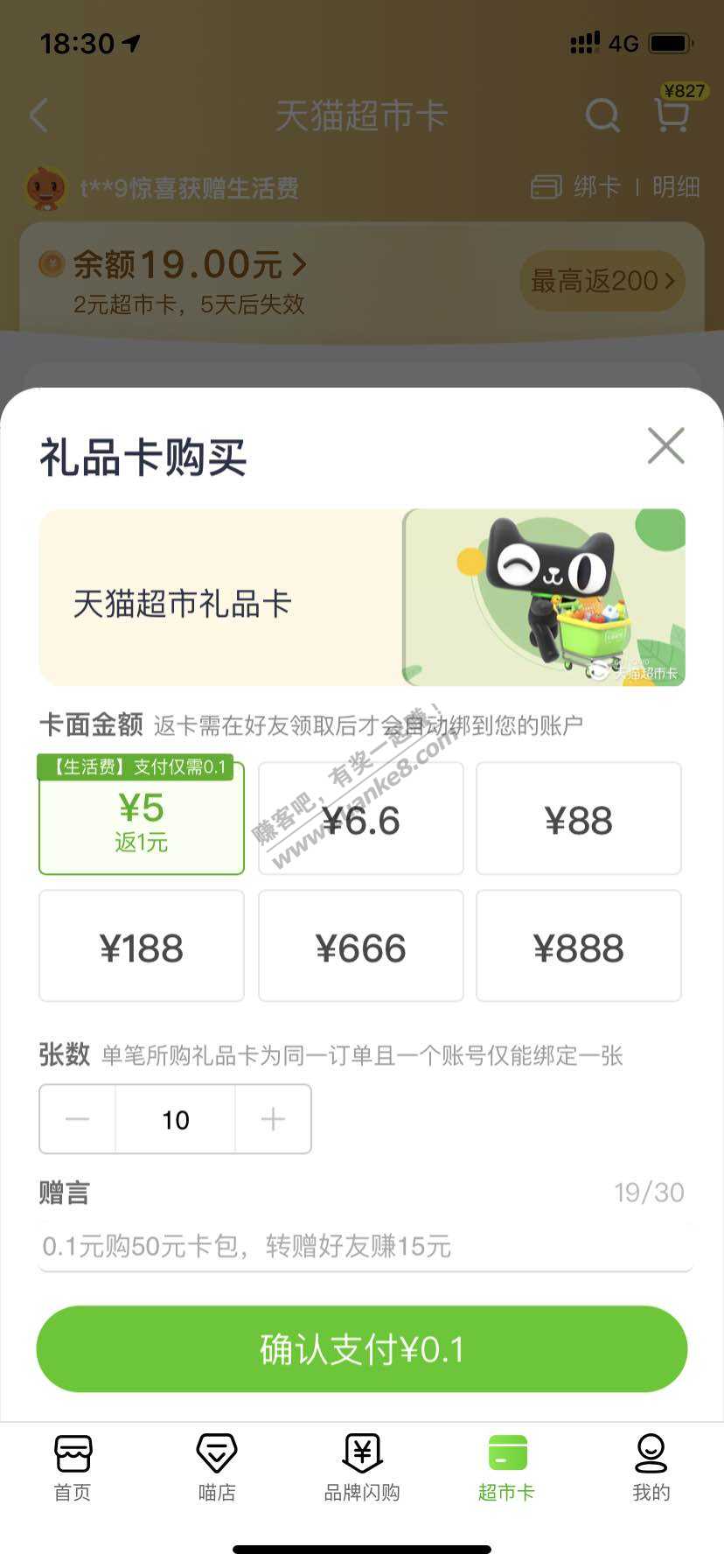
Task: Pick the ¥888 gift card value
Action: click(x=578, y=947)
